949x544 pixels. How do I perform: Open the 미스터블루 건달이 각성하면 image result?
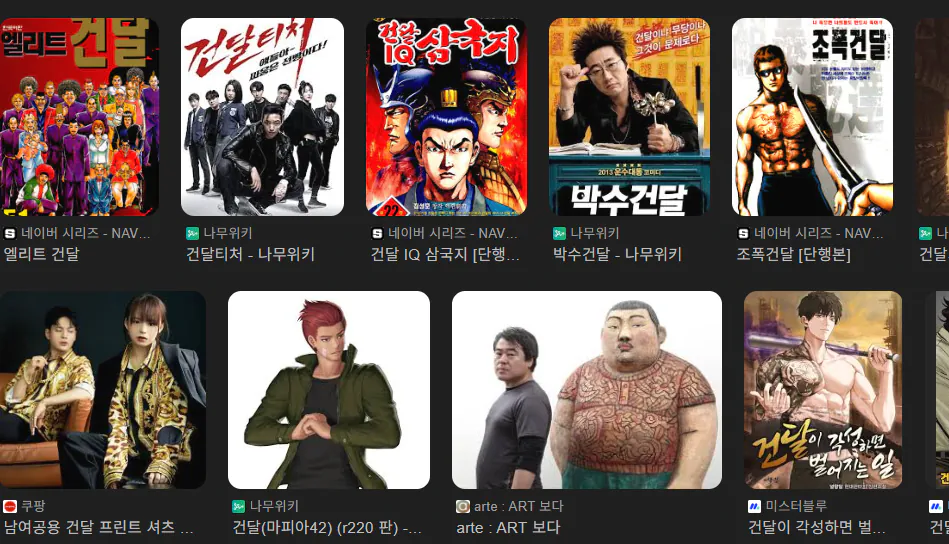click(x=823, y=390)
